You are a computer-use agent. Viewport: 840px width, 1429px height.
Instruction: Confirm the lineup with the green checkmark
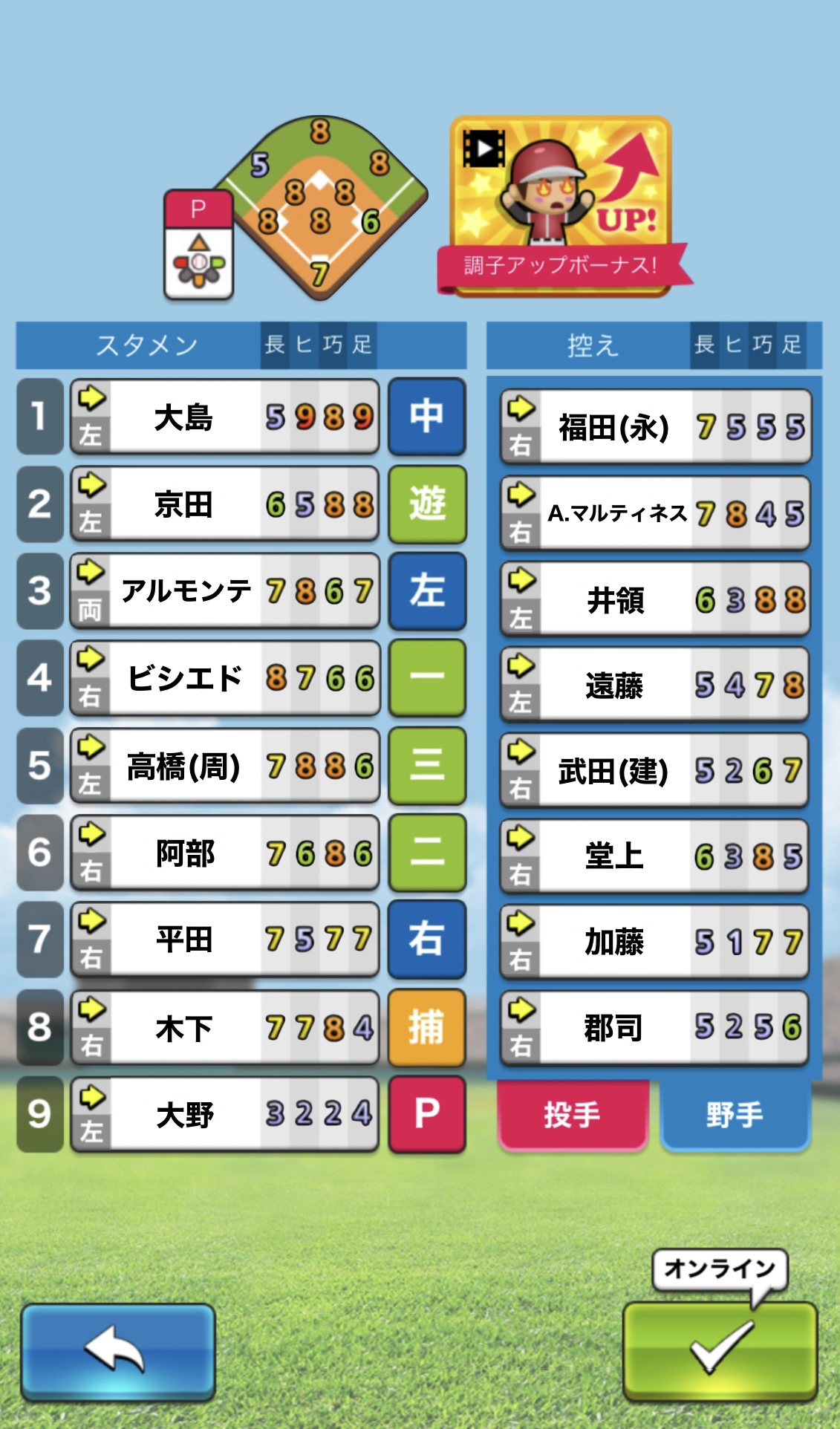coord(719,1351)
